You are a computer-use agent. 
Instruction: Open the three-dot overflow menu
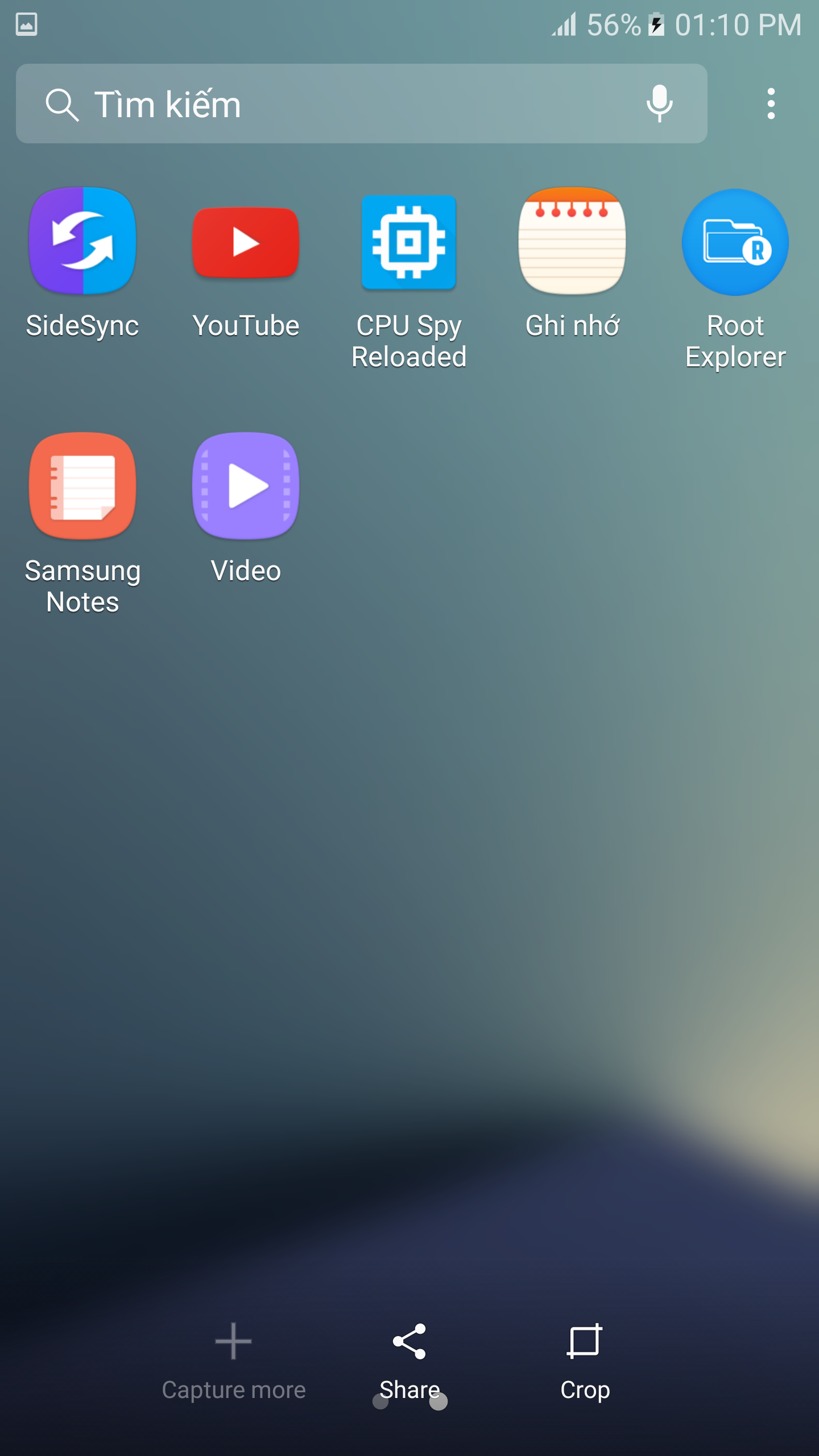point(771,104)
